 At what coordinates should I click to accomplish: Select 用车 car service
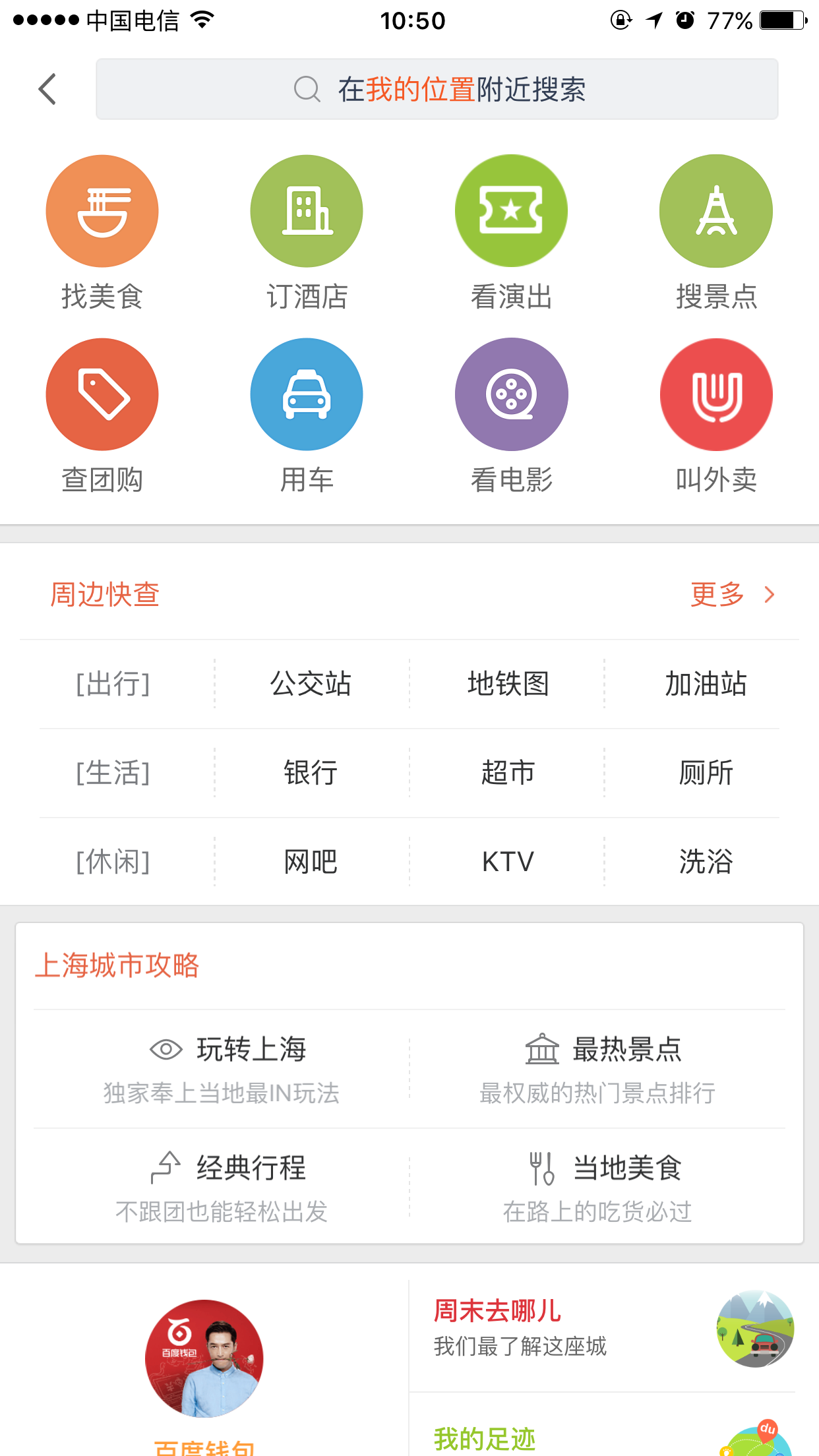[x=307, y=416]
